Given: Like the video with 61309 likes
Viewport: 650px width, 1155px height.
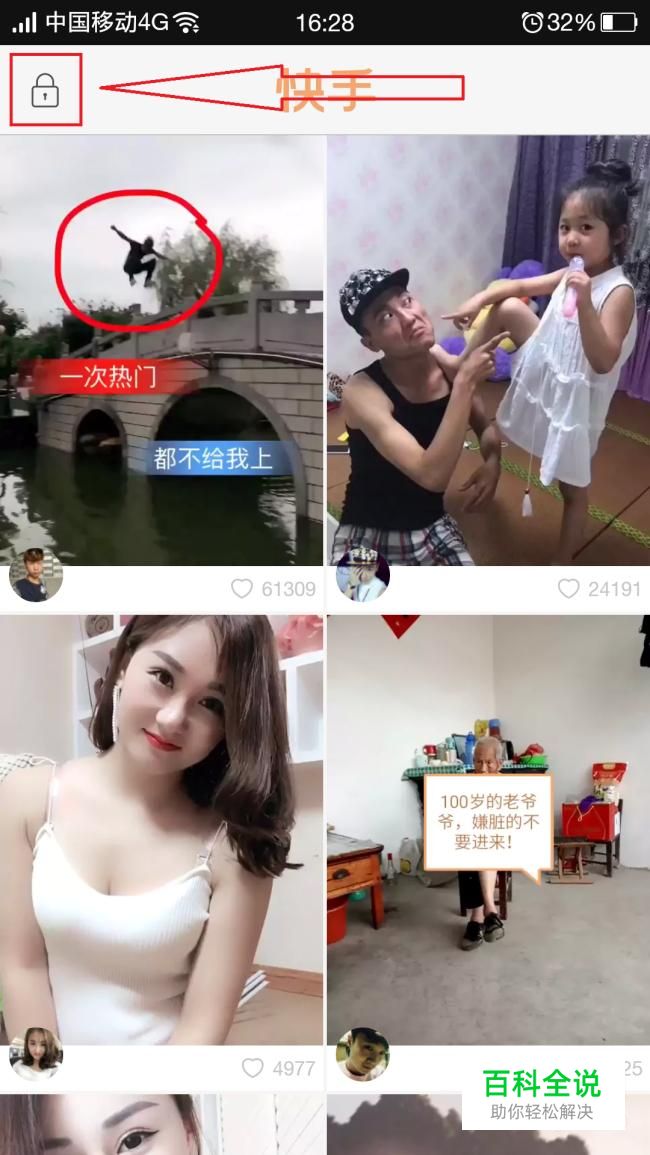Looking at the screenshot, I should coord(242,589).
